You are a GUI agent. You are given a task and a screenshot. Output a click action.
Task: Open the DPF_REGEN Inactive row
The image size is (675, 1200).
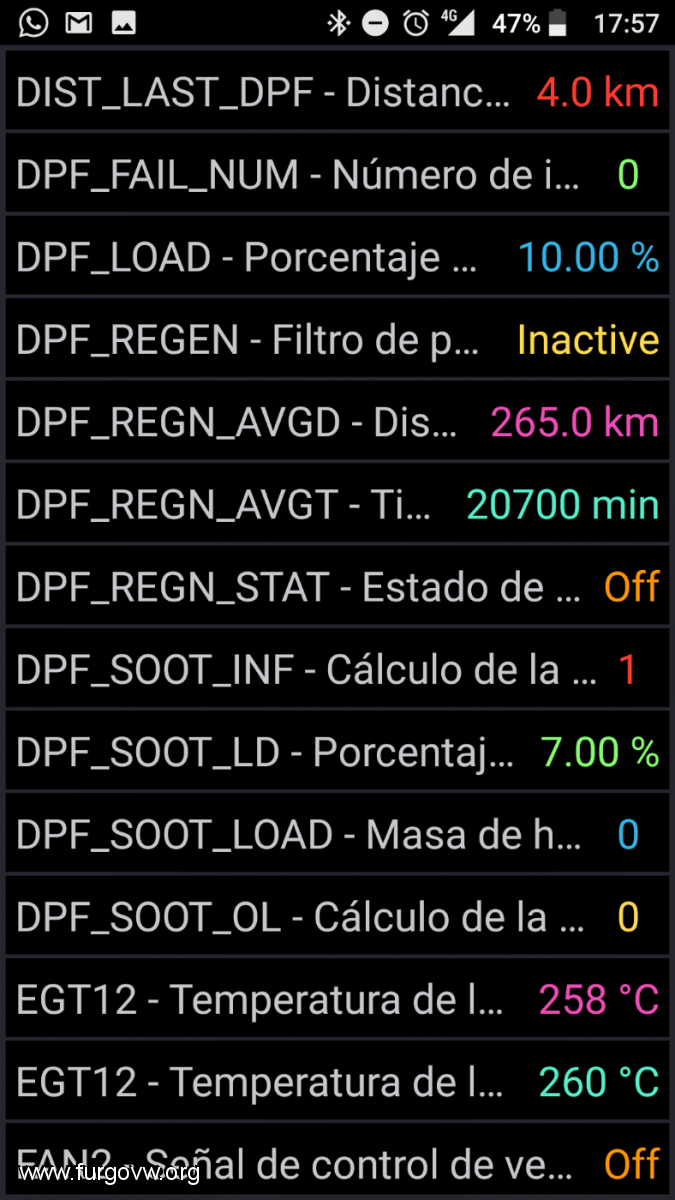click(337, 340)
